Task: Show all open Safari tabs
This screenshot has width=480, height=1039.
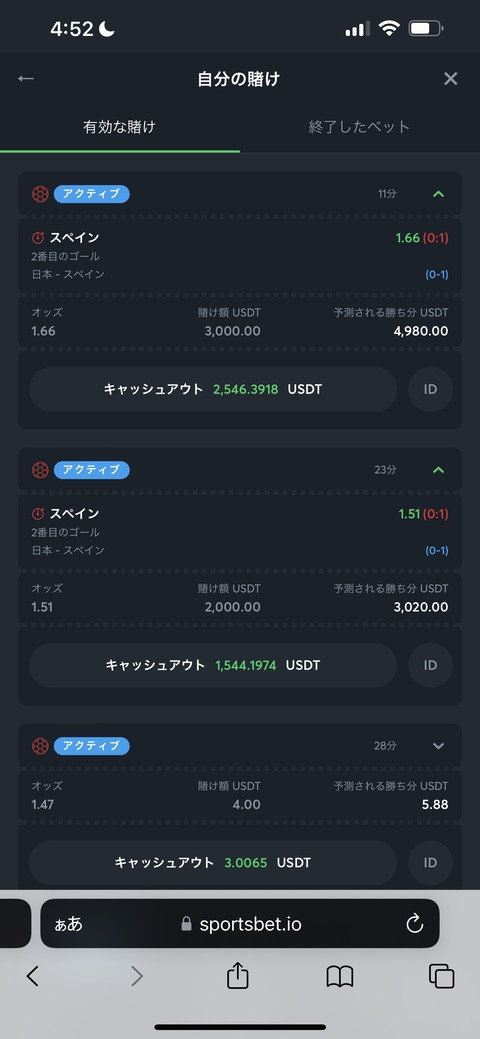Action: click(442, 976)
